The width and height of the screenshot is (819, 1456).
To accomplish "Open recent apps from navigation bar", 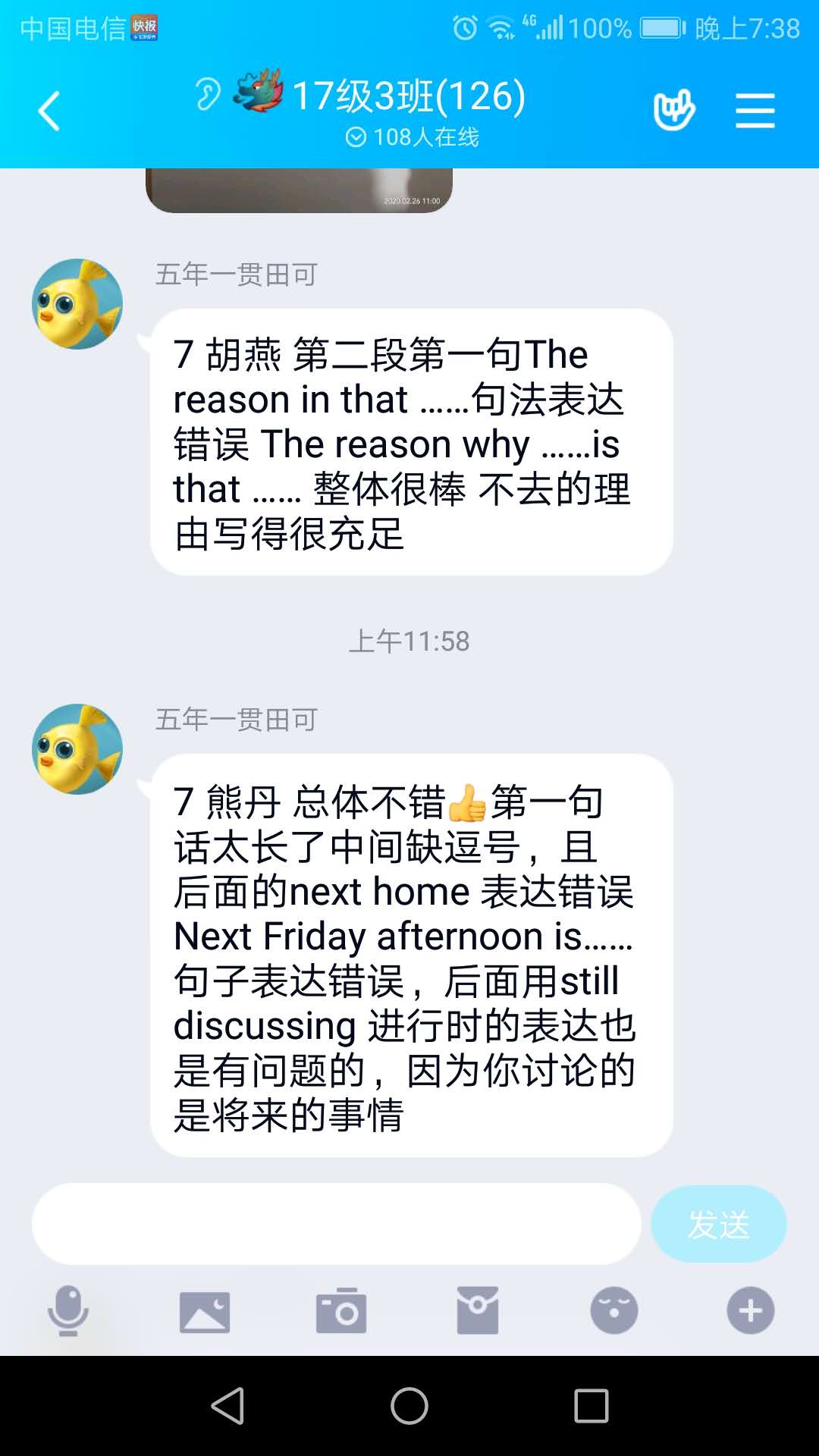I will coord(591,1406).
